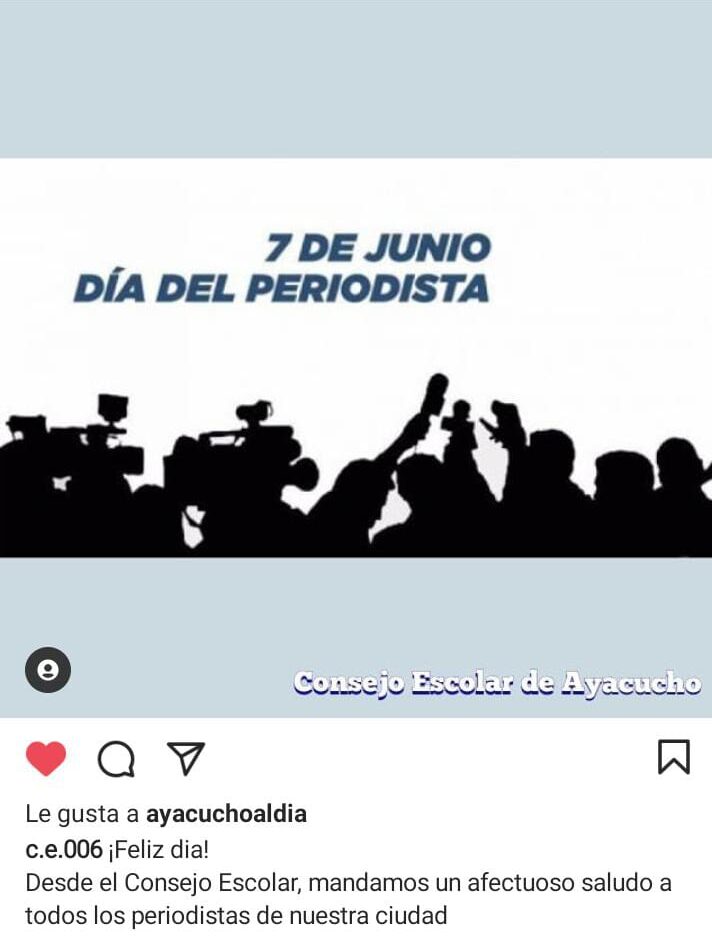Viewport: 712px width, 940px height.
Task: Open the comments on c.e.006's post
Action: tap(116, 759)
